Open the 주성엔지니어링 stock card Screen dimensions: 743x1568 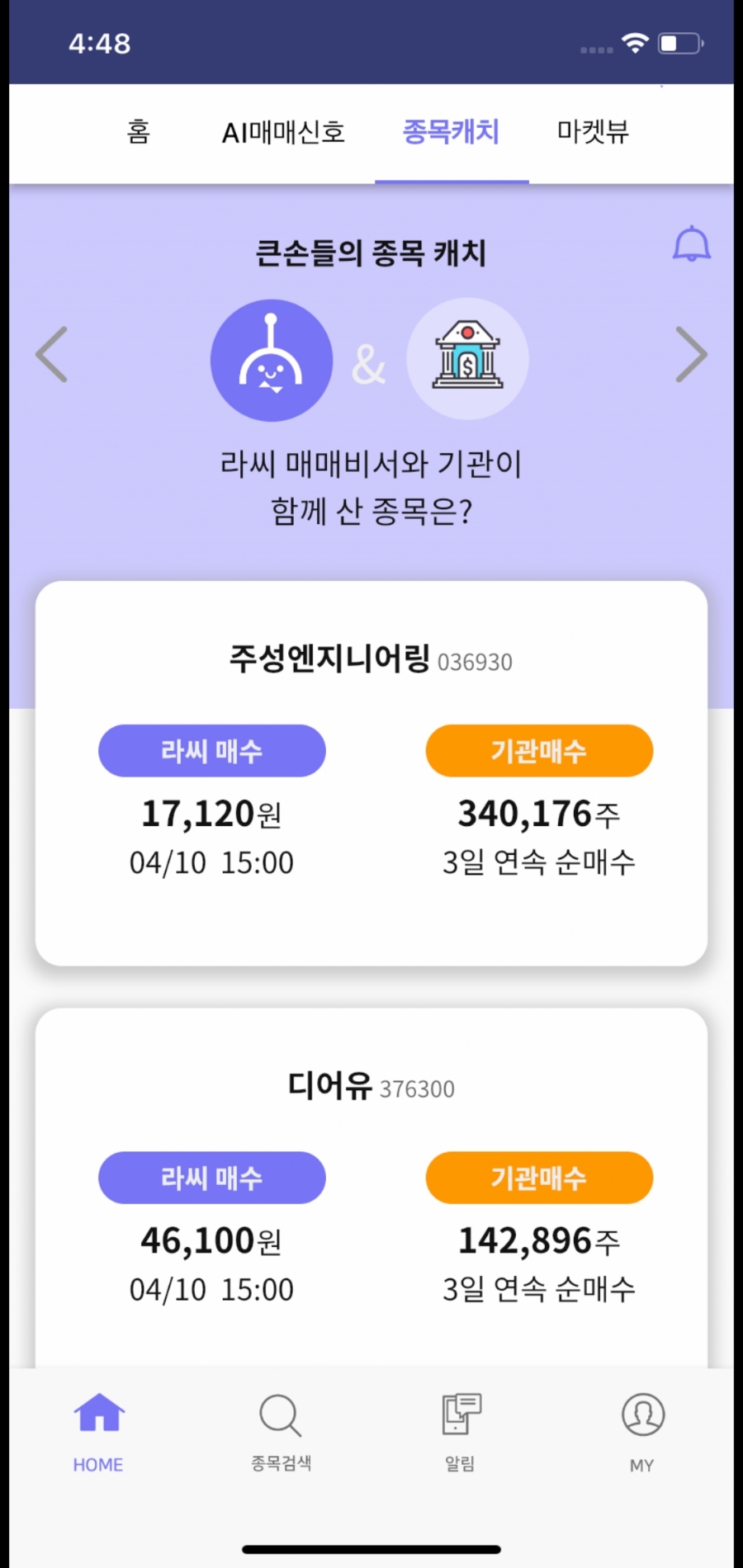[371, 772]
